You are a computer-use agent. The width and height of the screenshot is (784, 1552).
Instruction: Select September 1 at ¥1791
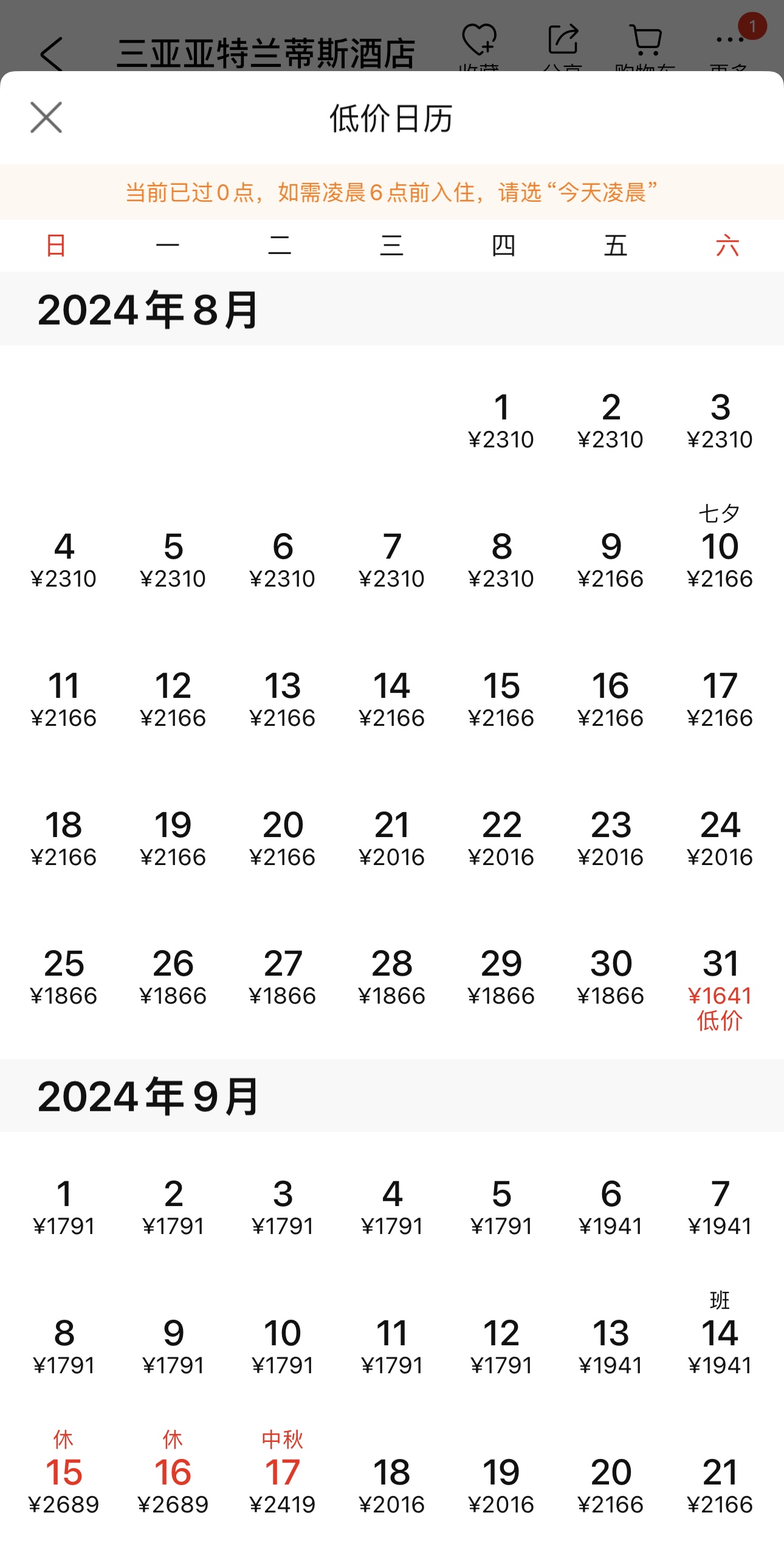point(64,1207)
